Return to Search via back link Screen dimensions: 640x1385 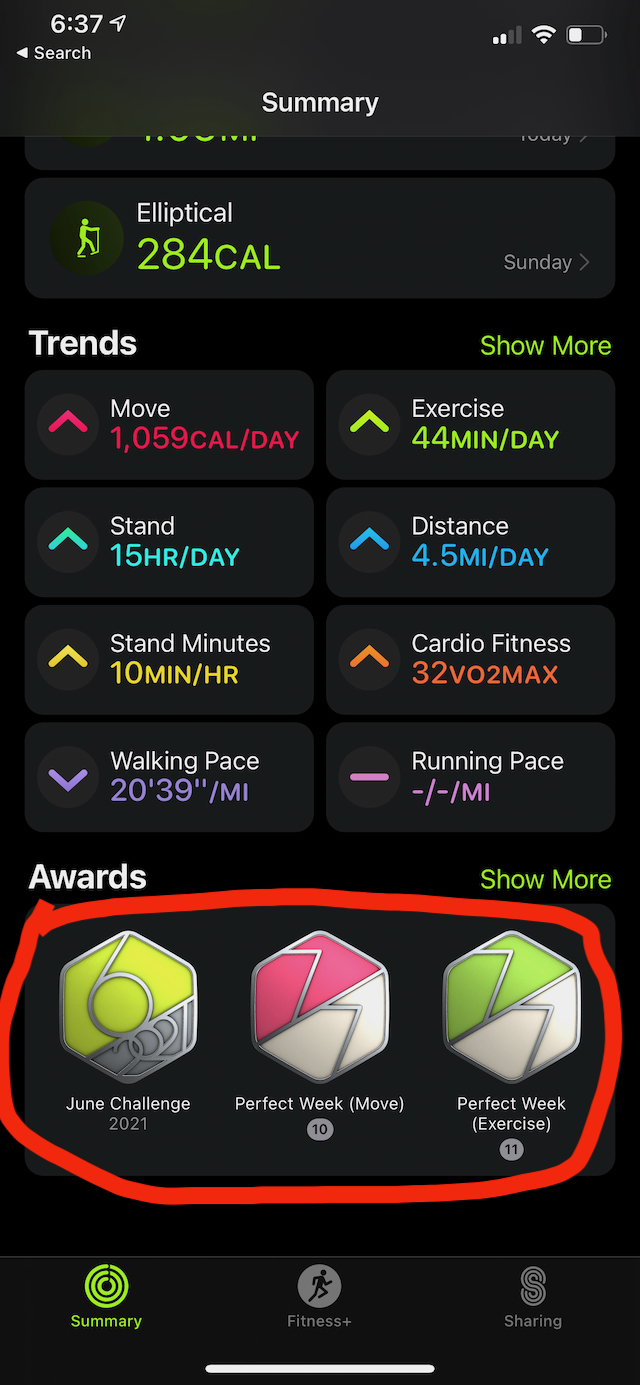click(x=53, y=53)
